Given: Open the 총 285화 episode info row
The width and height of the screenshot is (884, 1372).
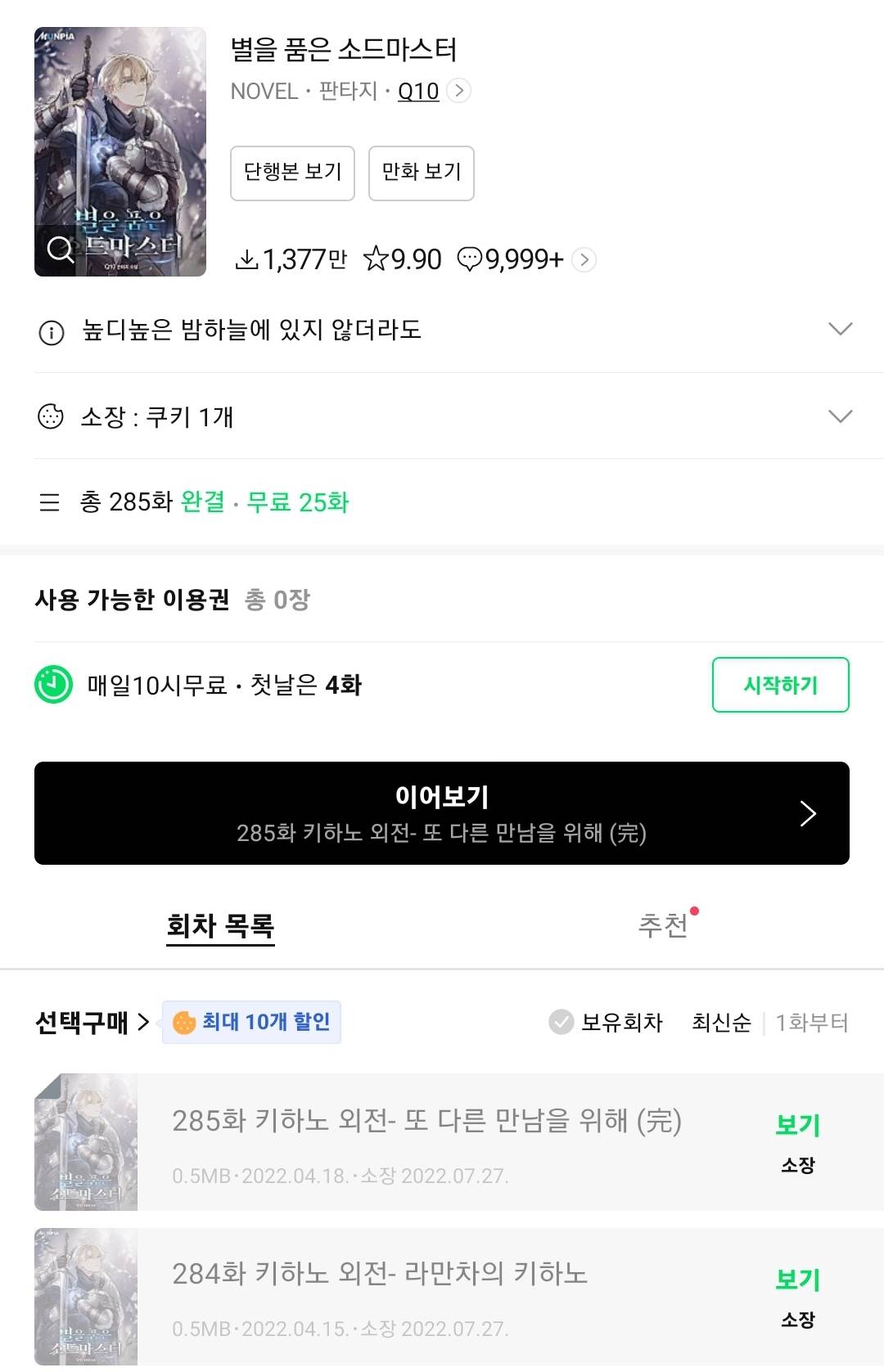Looking at the screenshot, I should tap(214, 502).
